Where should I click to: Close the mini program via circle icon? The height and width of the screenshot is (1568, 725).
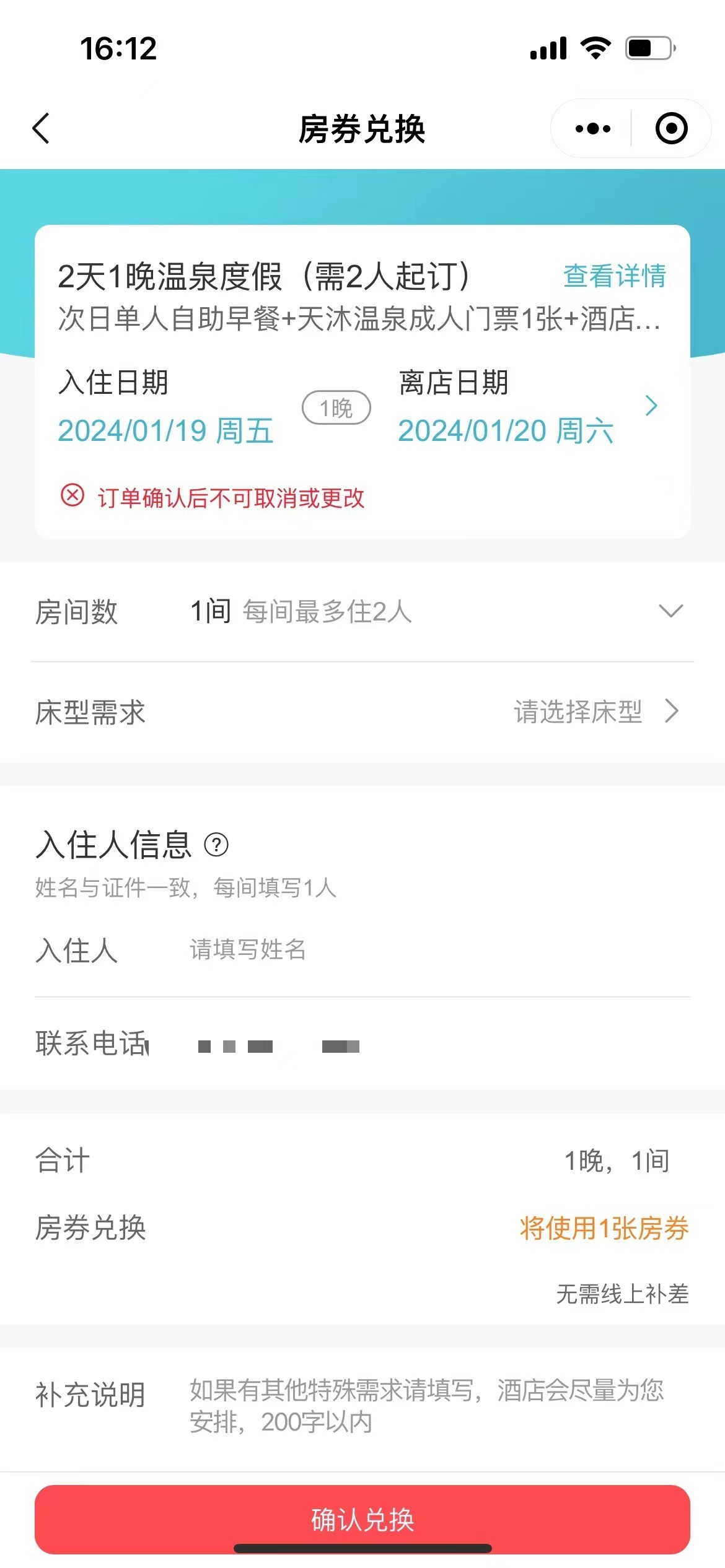[x=672, y=129]
